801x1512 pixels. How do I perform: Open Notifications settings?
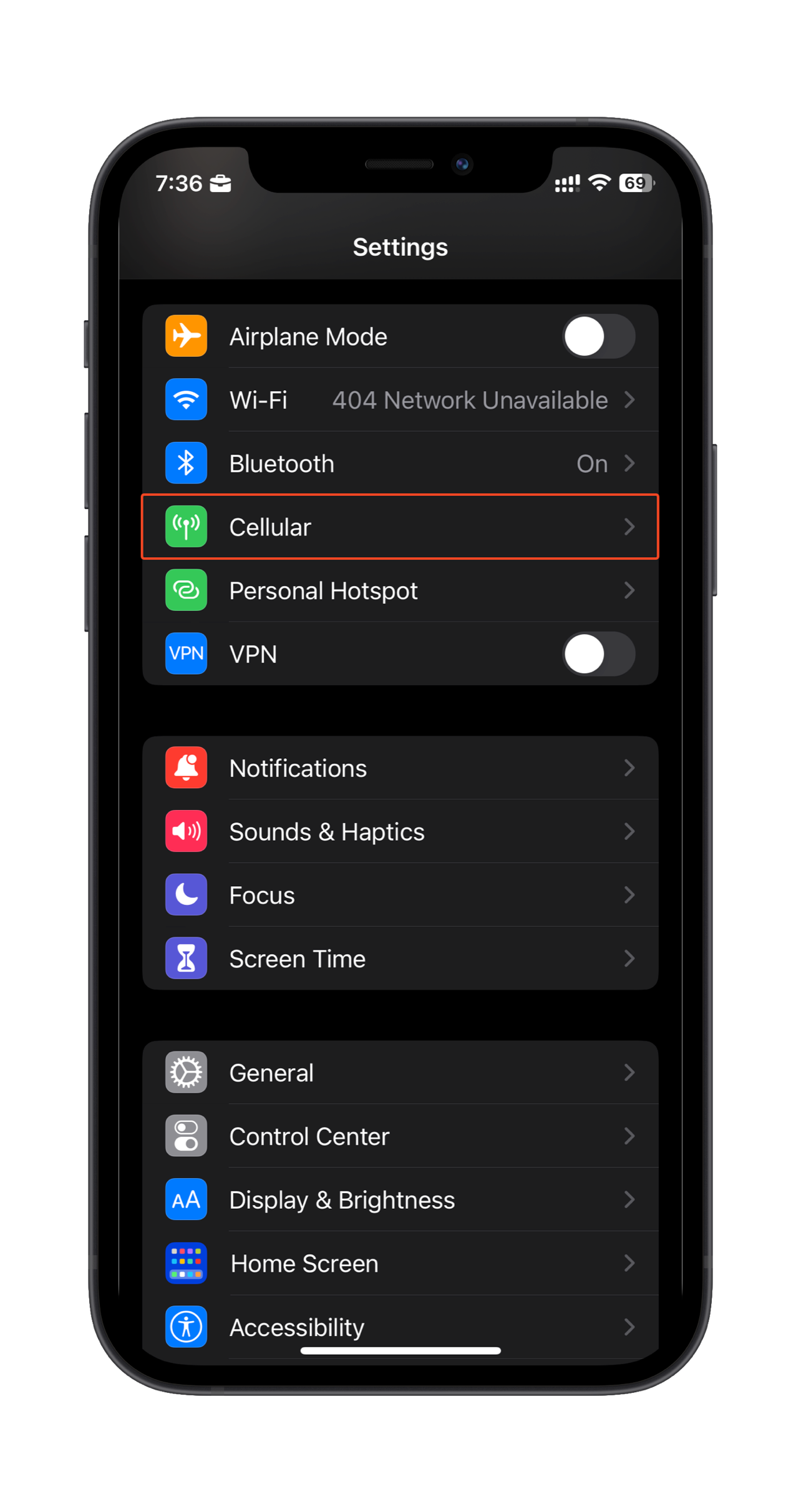click(399, 768)
